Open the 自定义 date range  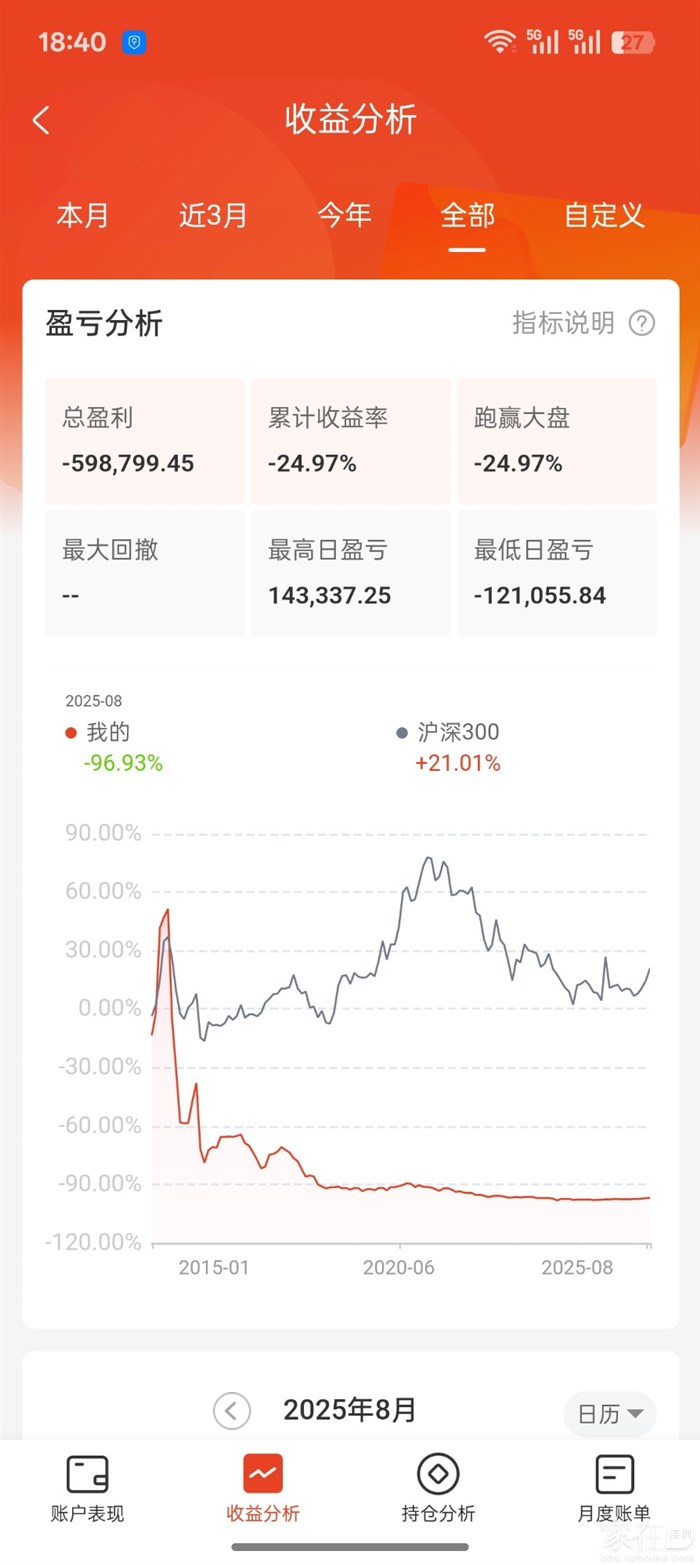[x=604, y=215]
